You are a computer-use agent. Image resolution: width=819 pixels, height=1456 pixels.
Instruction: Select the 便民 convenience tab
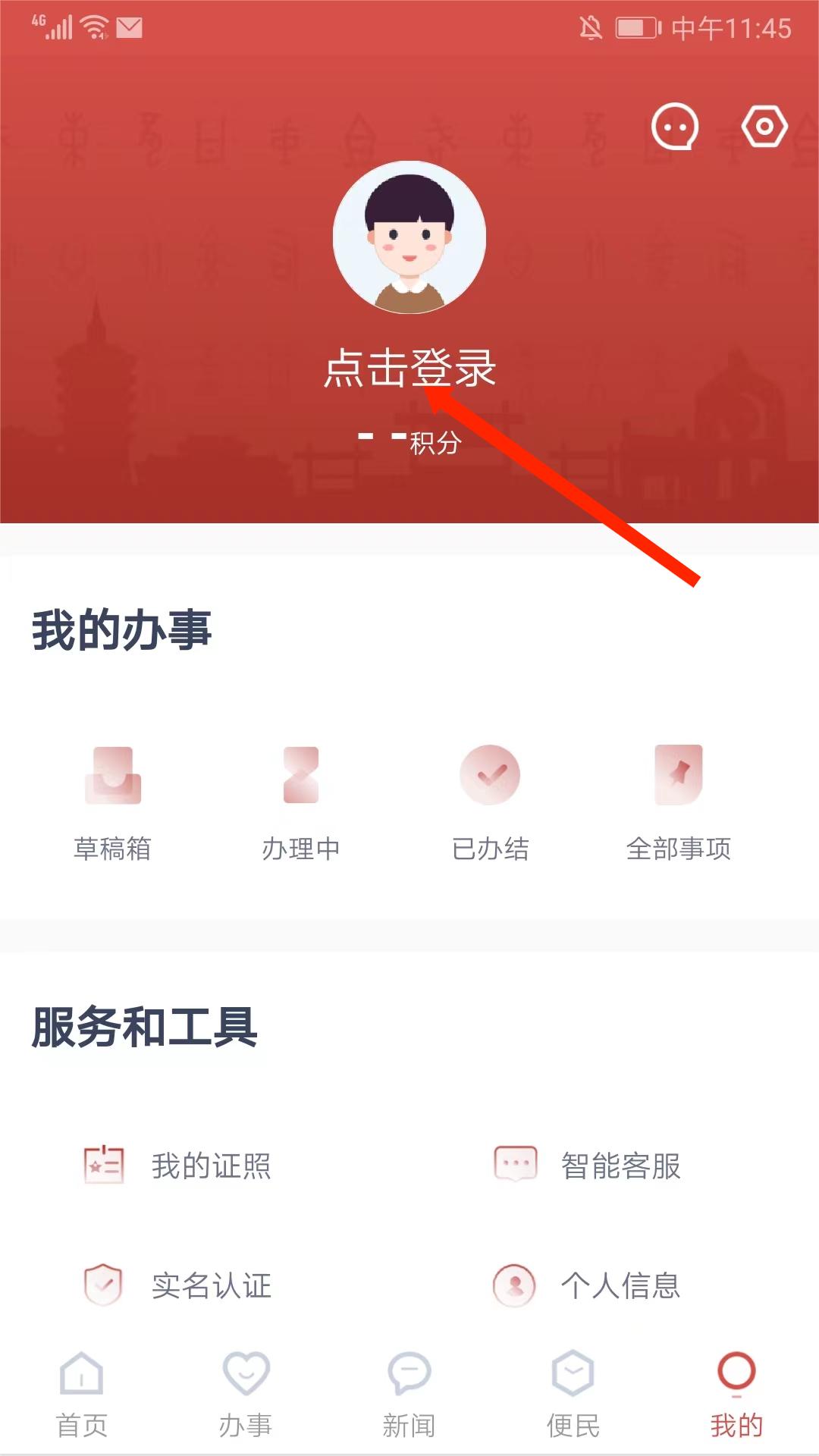[x=573, y=1394]
